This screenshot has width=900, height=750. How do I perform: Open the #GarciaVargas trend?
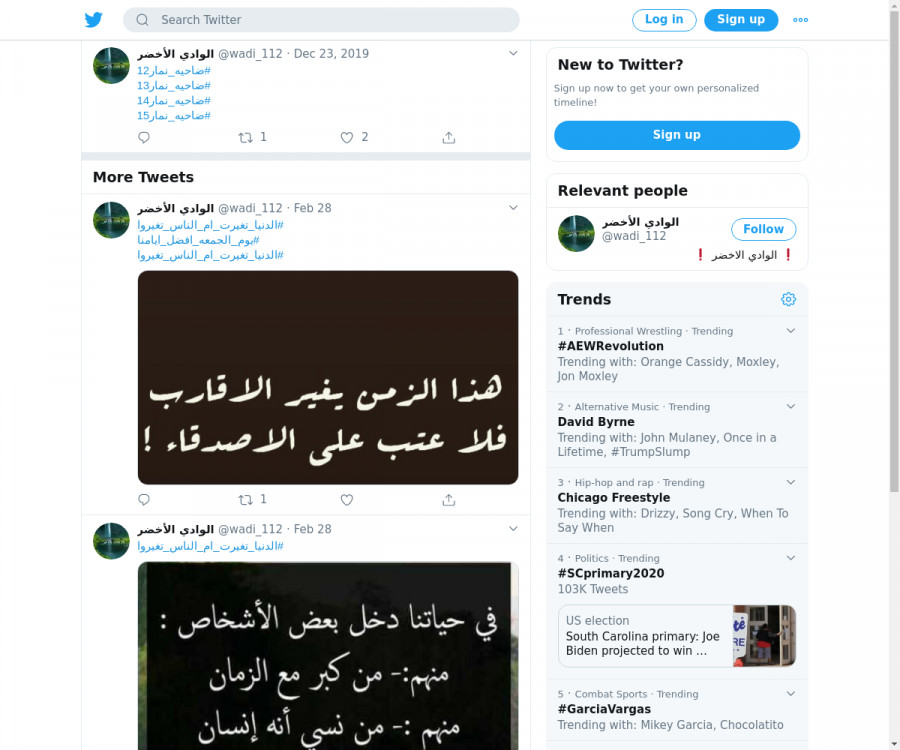pyautogui.click(x=604, y=710)
